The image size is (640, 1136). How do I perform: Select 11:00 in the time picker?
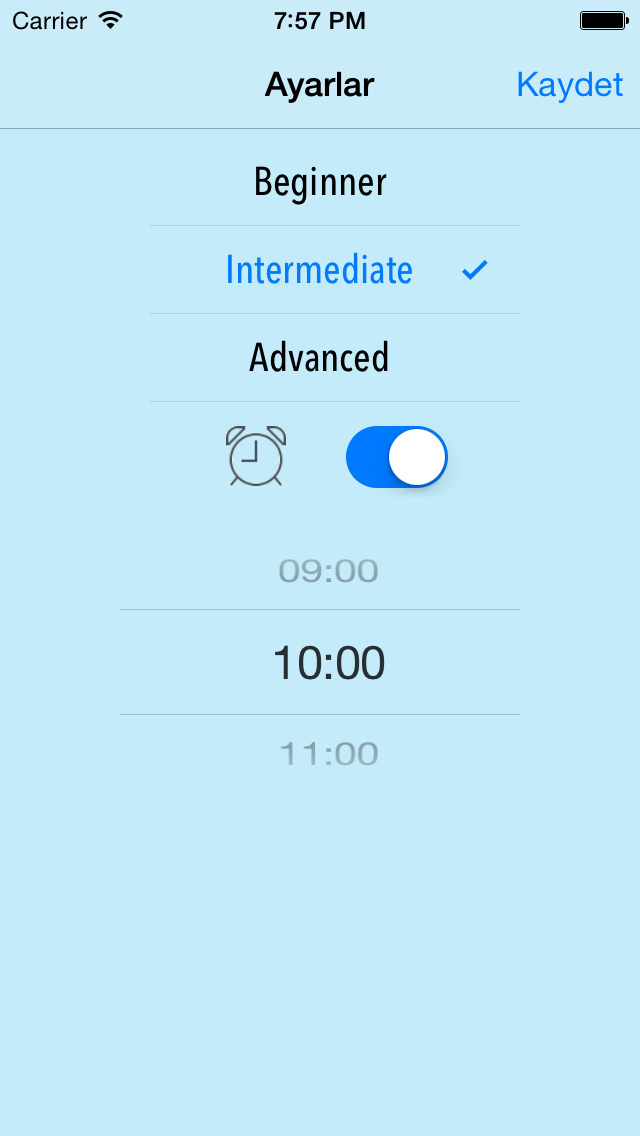tap(328, 754)
